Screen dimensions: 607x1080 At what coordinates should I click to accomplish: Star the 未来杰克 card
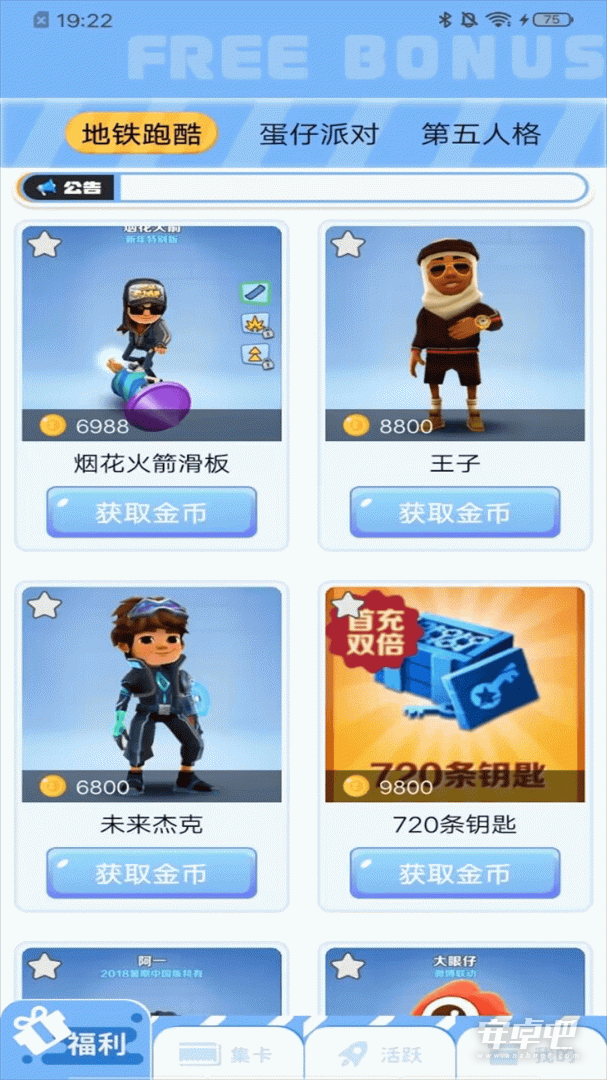tap(45, 605)
